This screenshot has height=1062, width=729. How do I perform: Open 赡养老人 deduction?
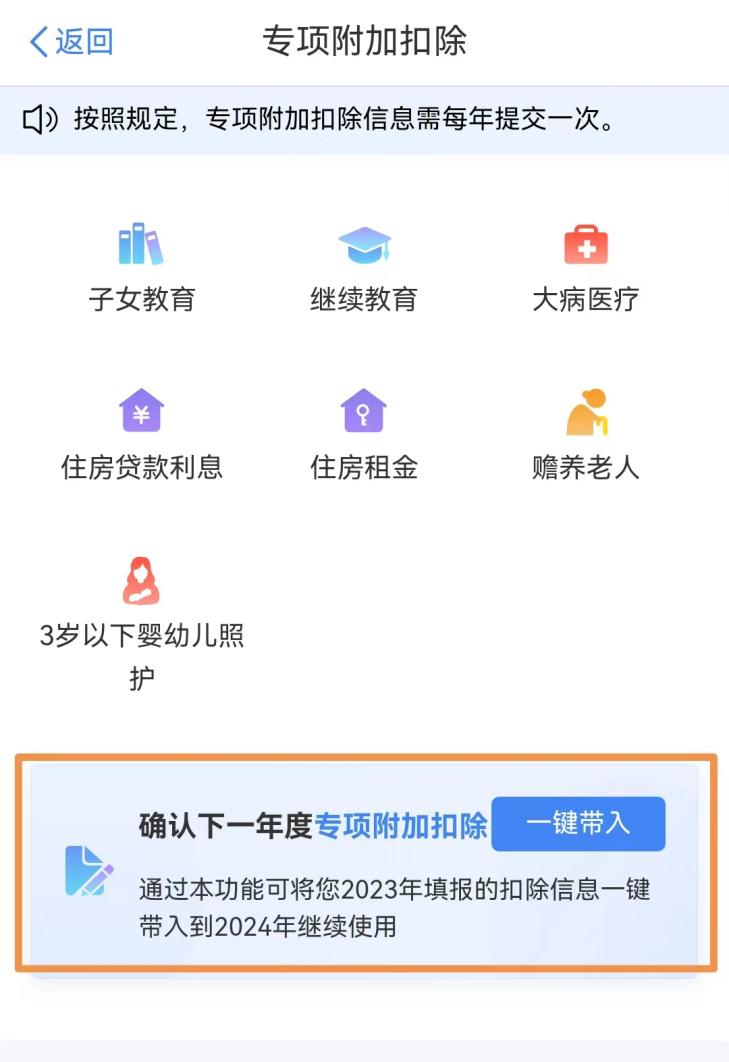(585, 435)
